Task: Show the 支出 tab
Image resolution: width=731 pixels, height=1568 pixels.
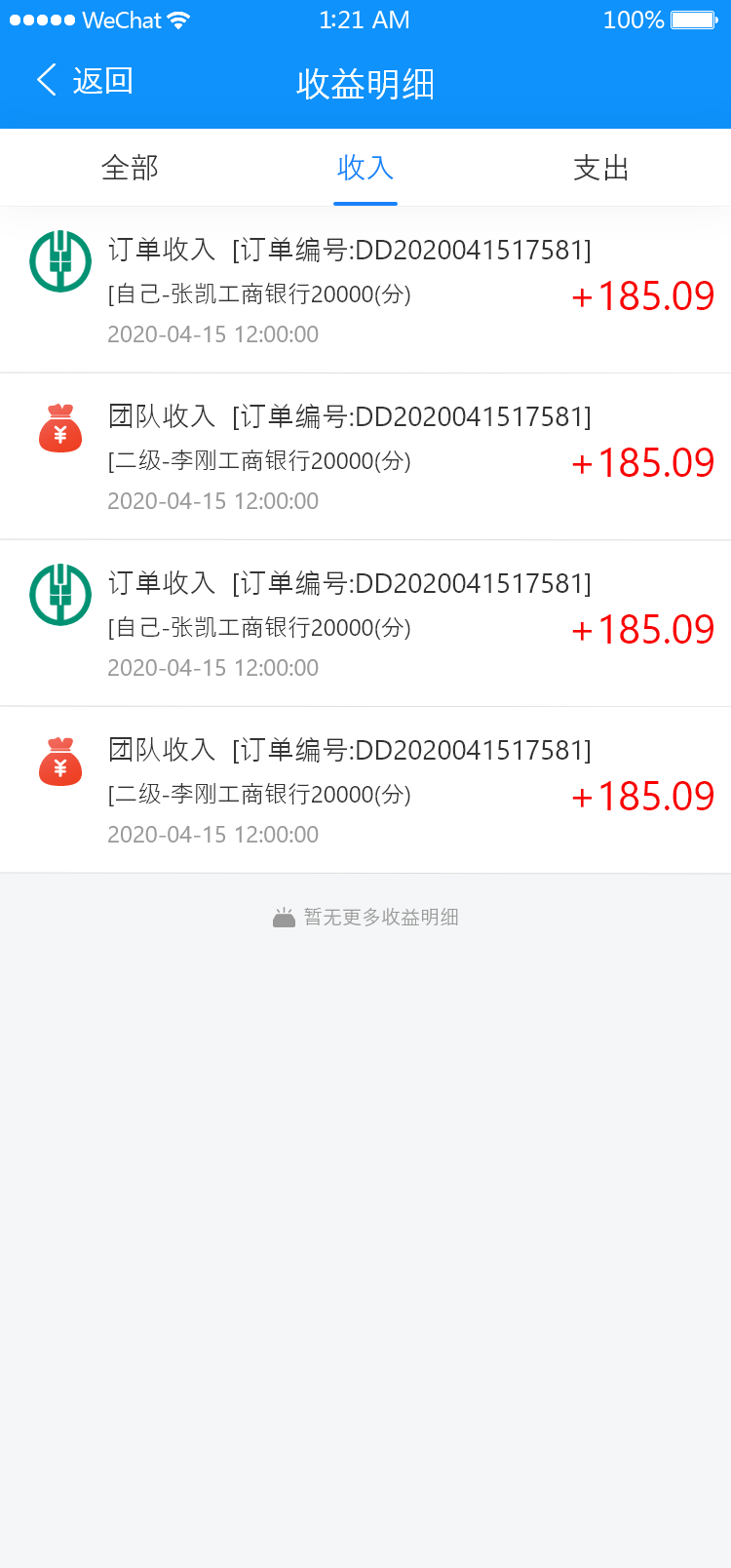Action: (x=600, y=168)
